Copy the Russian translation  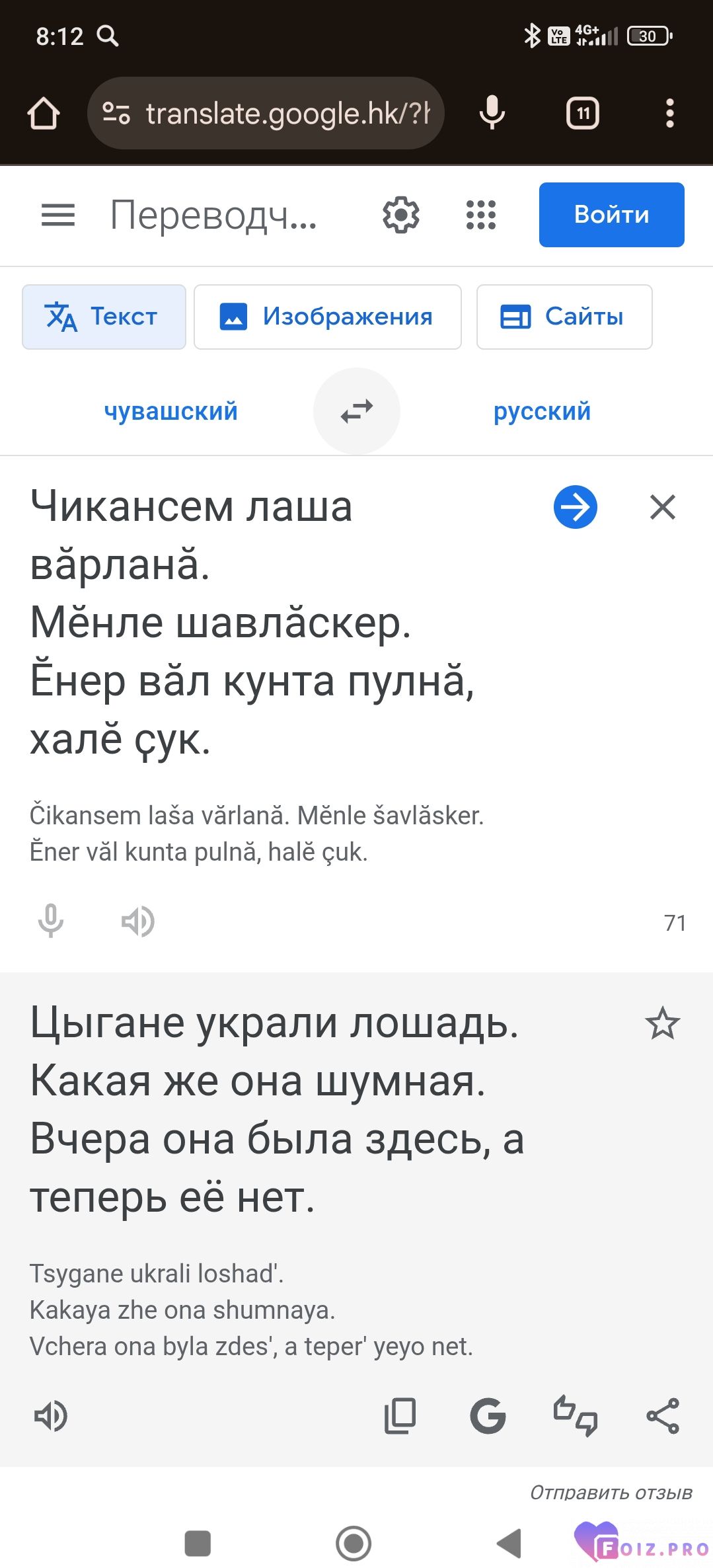pyautogui.click(x=400, y=1416)
